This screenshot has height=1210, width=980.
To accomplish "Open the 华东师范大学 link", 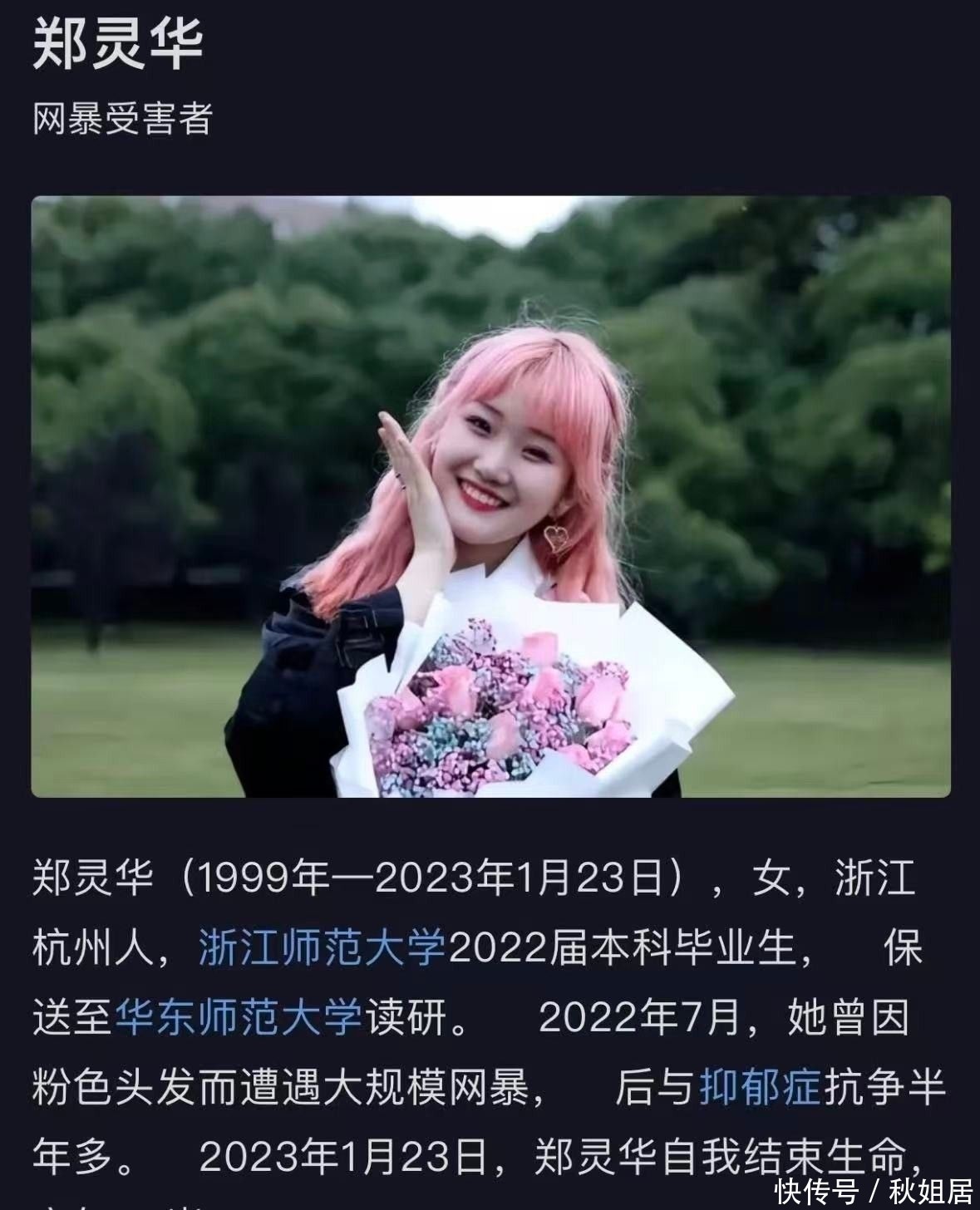I will (x=239, y=1017).
